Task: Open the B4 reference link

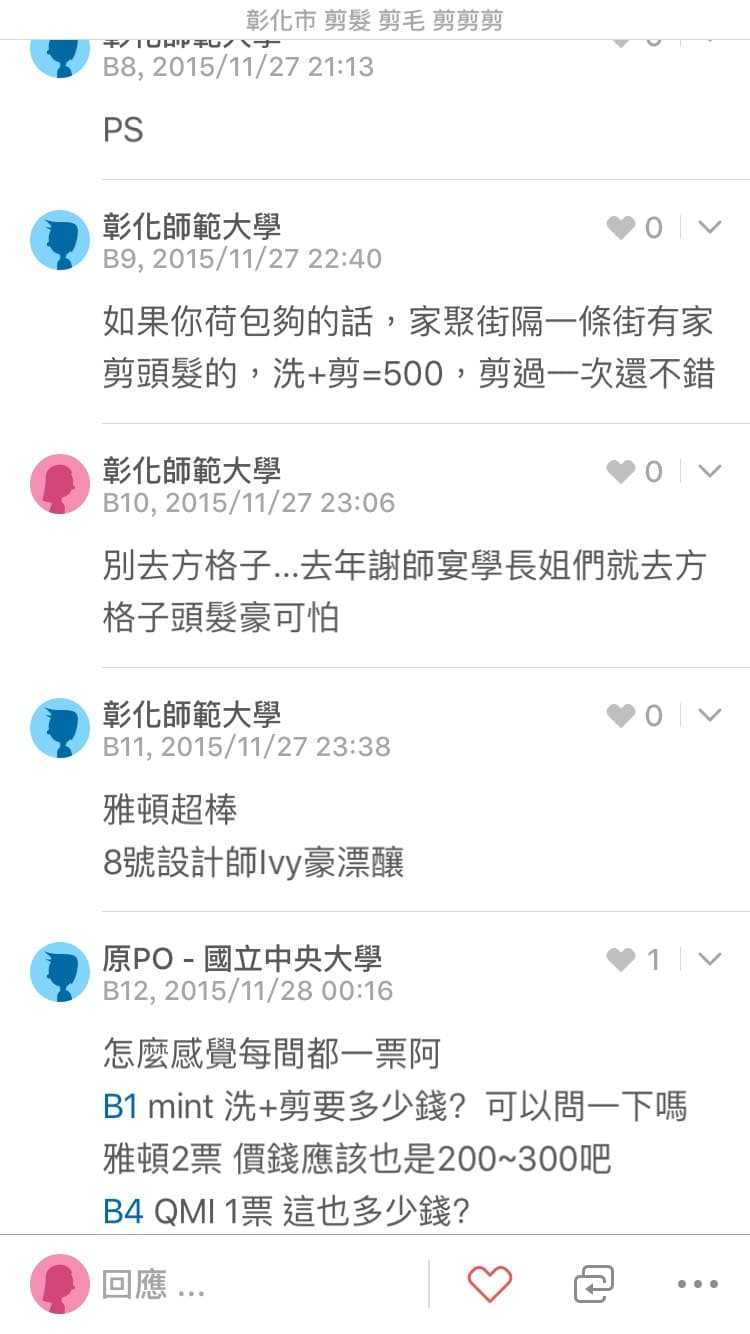Action: [123, 1212]
